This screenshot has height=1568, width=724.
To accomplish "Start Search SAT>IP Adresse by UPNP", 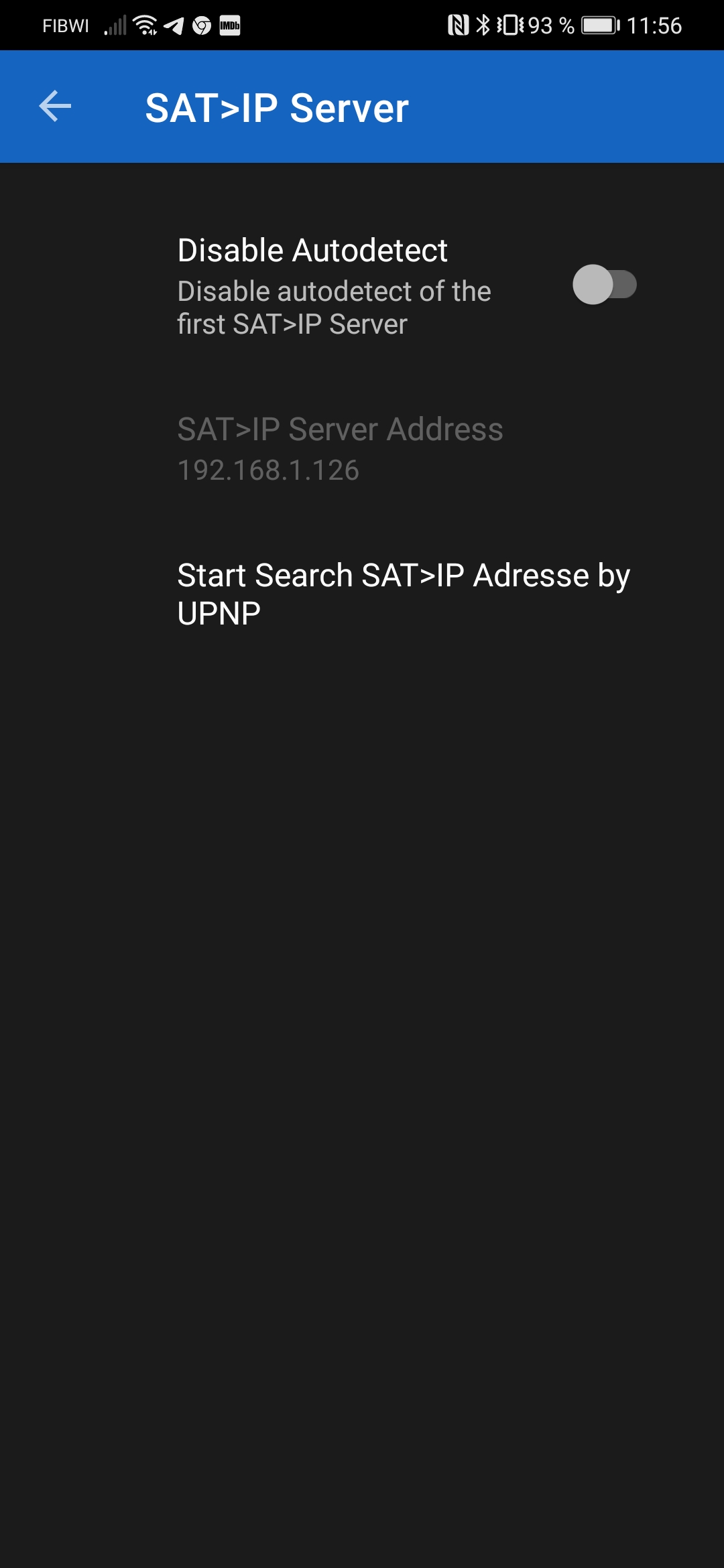I will pos(402,594).
